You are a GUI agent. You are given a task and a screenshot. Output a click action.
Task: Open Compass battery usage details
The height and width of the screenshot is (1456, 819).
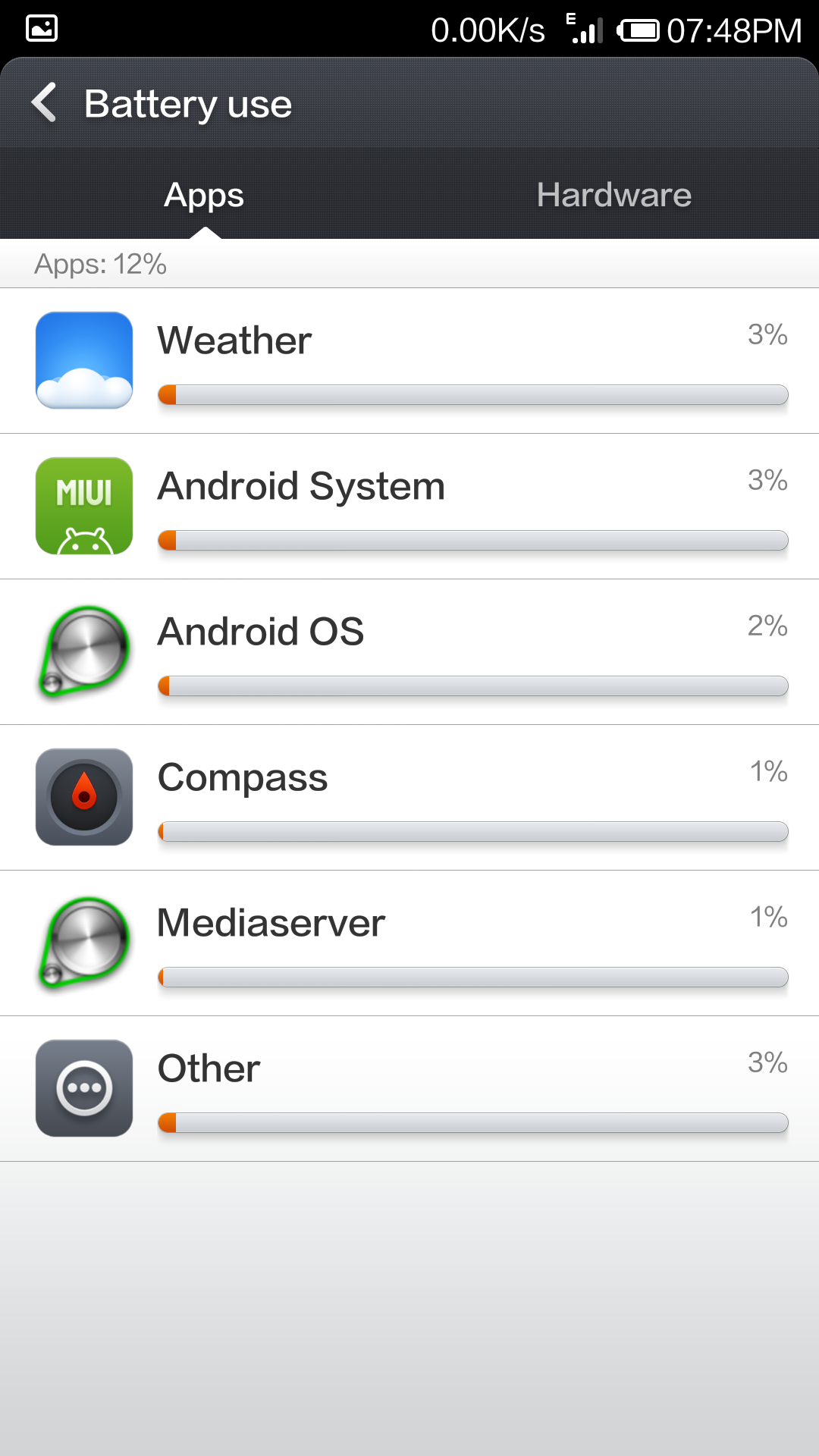[x=409, y=798]
